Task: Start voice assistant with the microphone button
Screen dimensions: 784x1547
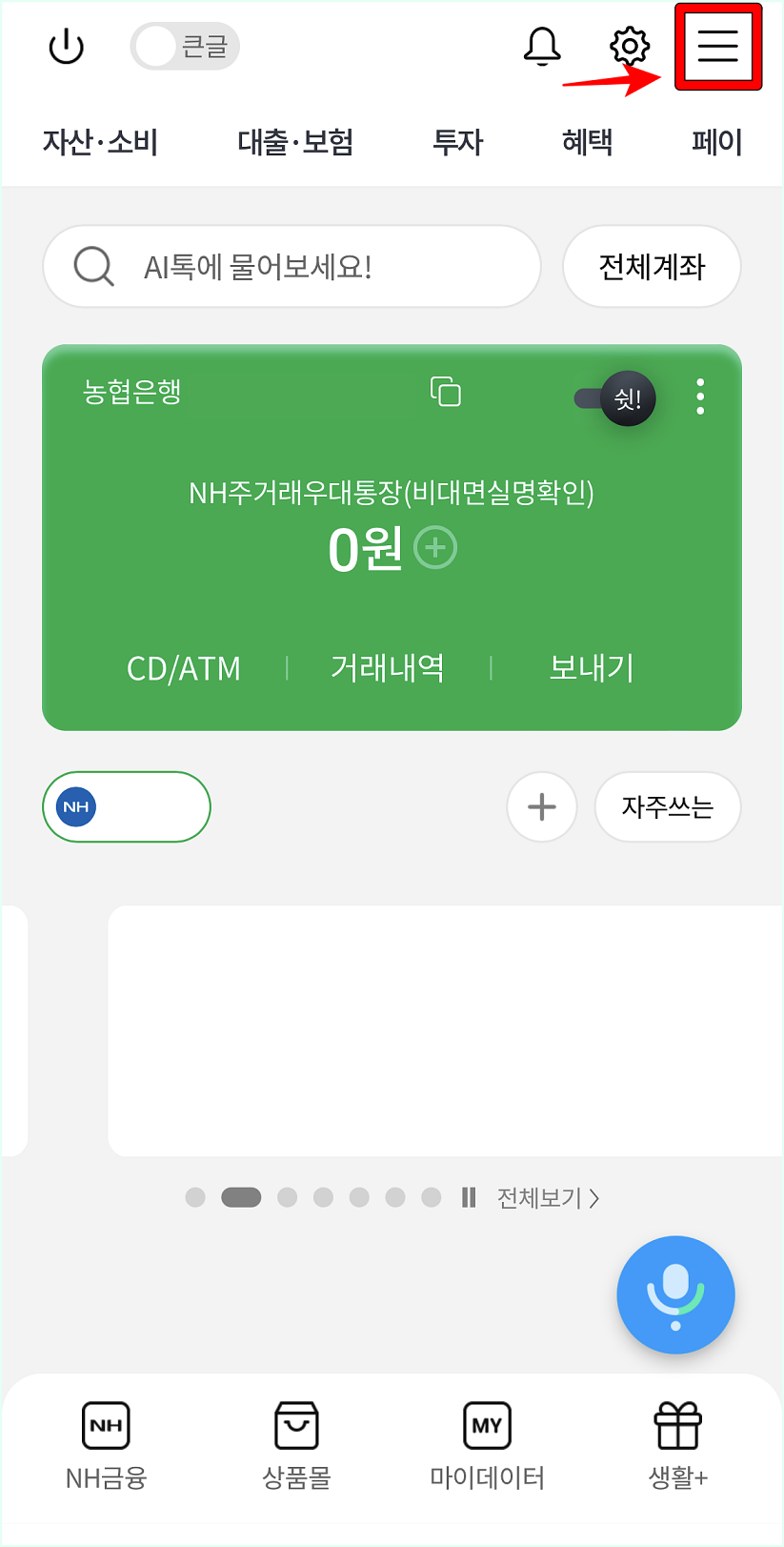Action: tap(675, 1294)
